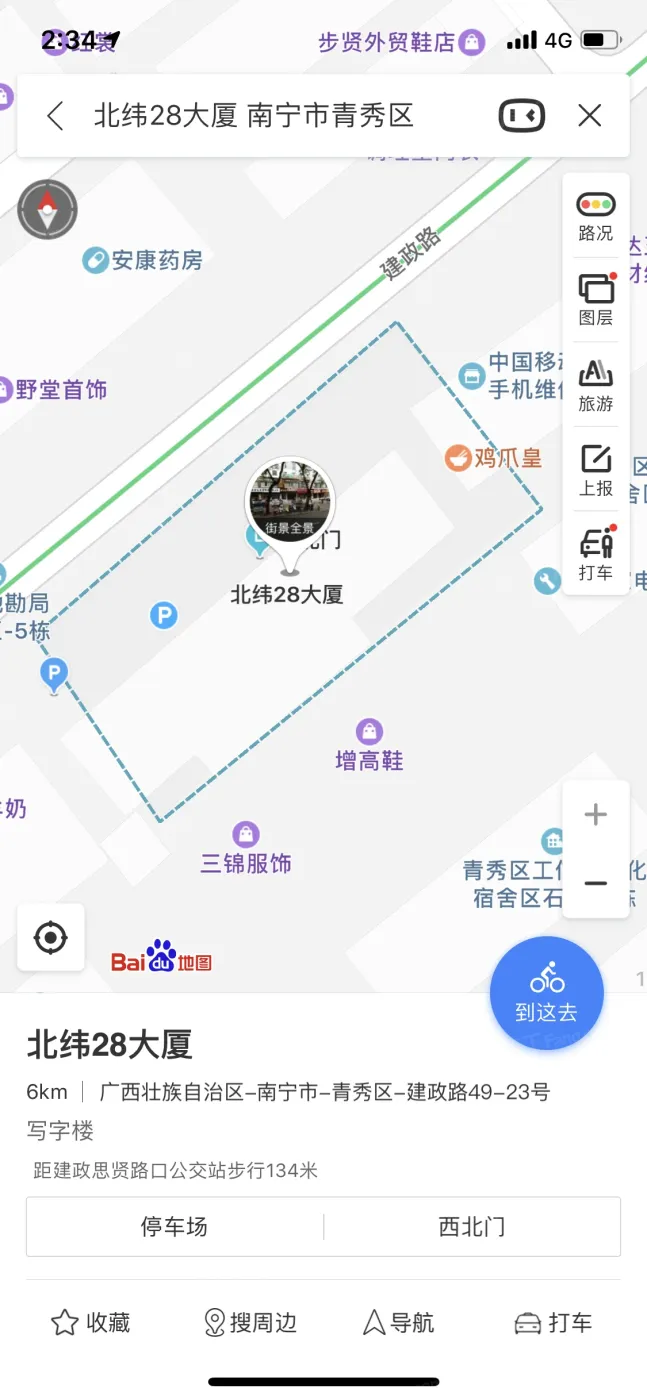The image size is (647, 1400).
Task: Tap the search field showing 北纬28大厦
Action: point(255,116)
